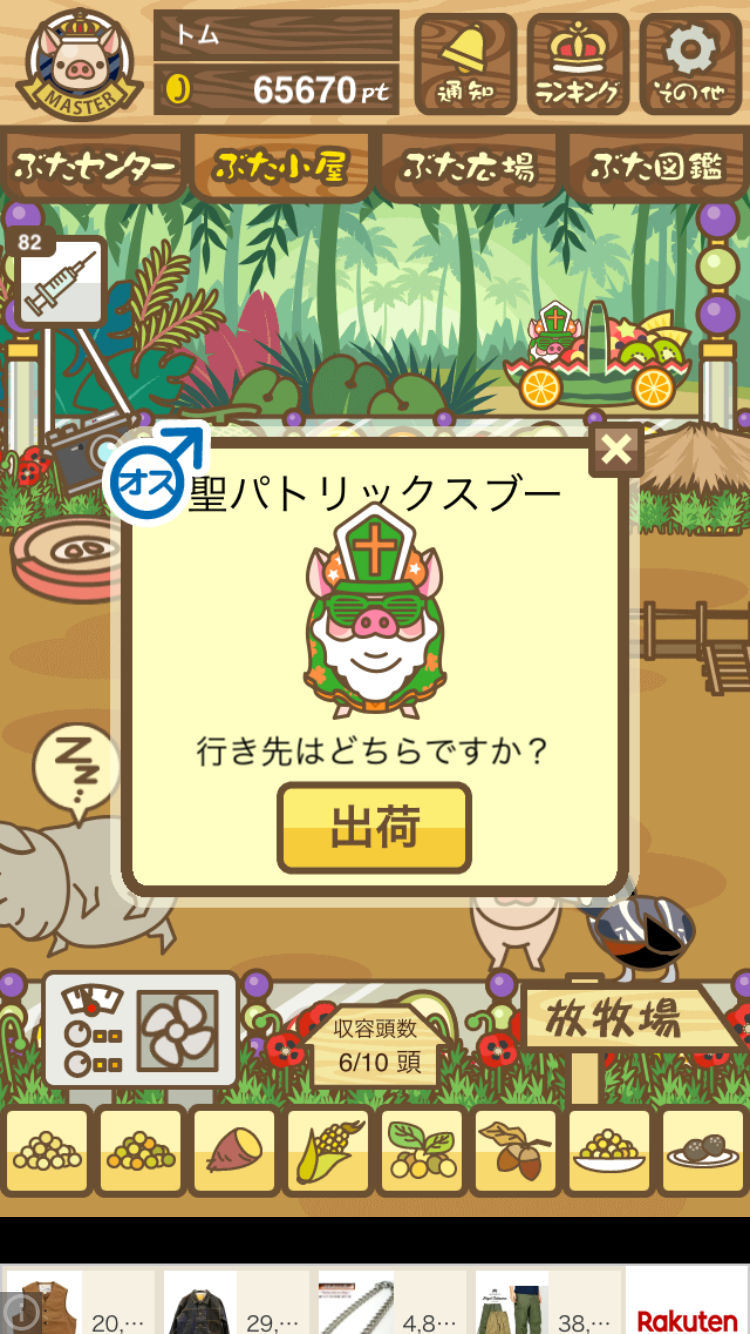
Task: Select the ぶた小屋 tab
Action: click(281, 167)
